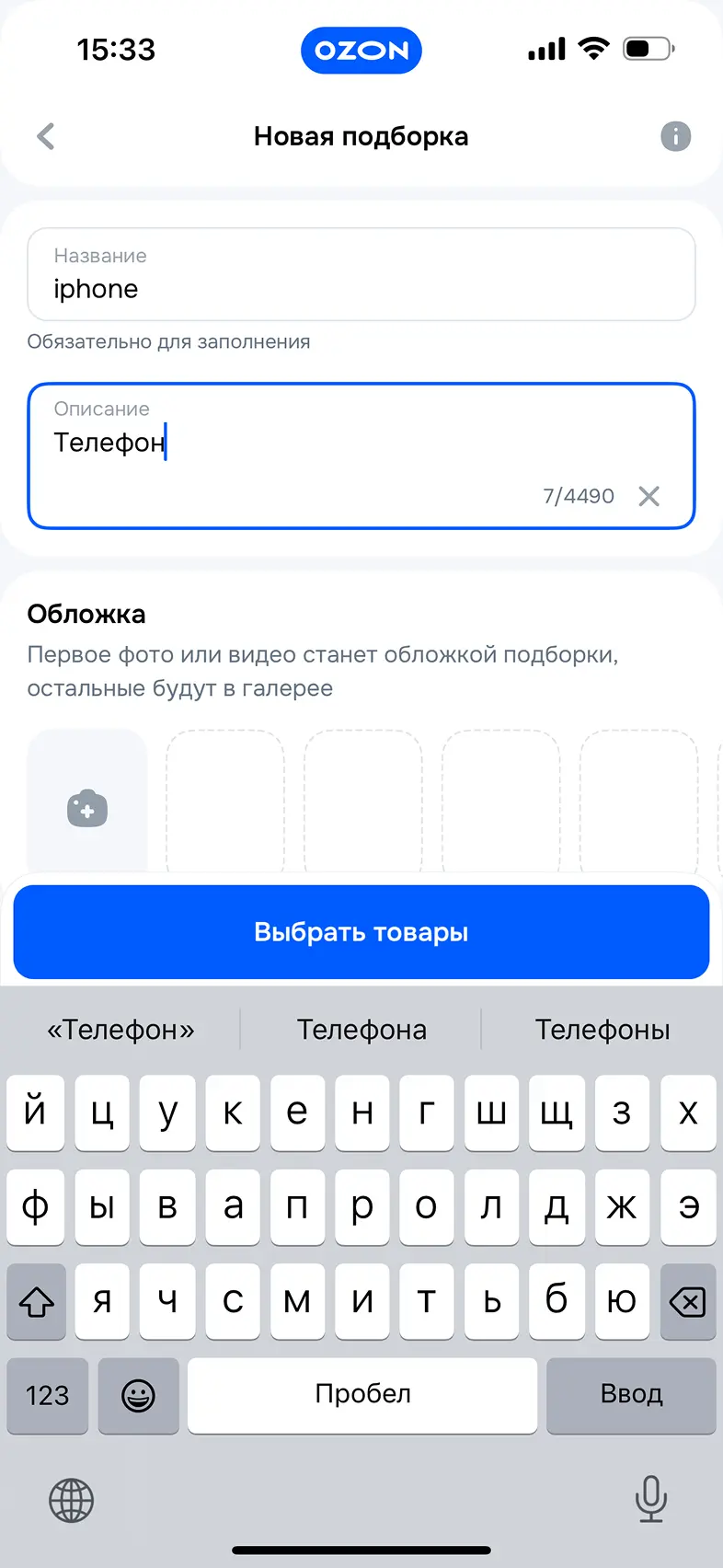Clear the Описание field with the X
The image size is (723, 1568).
click(648, 496)
